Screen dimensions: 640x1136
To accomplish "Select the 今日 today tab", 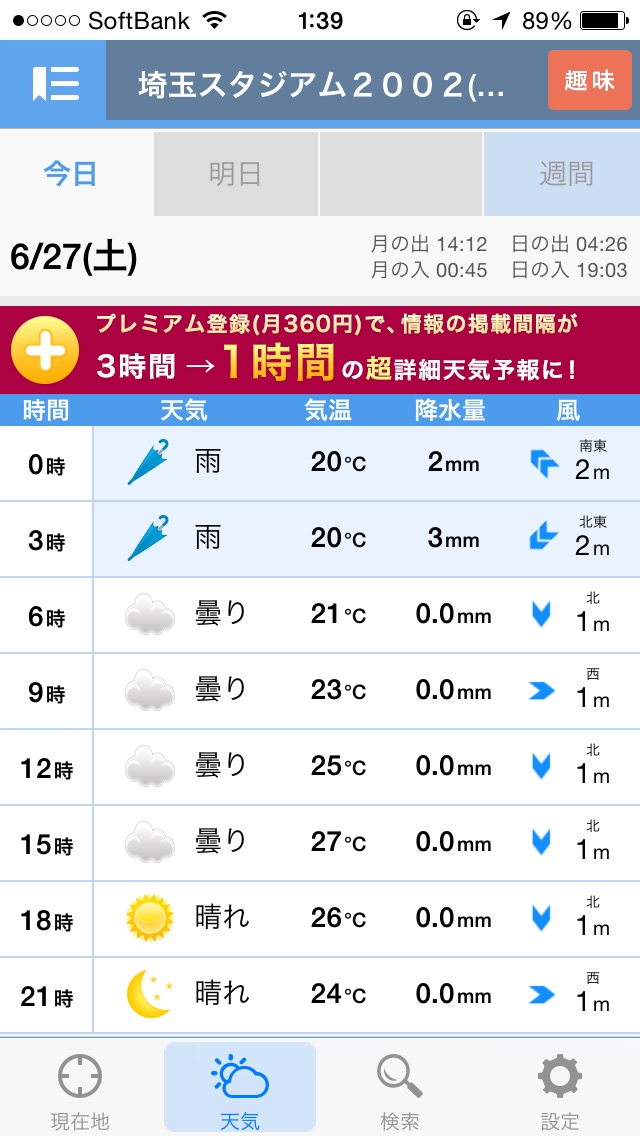I will pyautogui.click(x=71, y=174).
